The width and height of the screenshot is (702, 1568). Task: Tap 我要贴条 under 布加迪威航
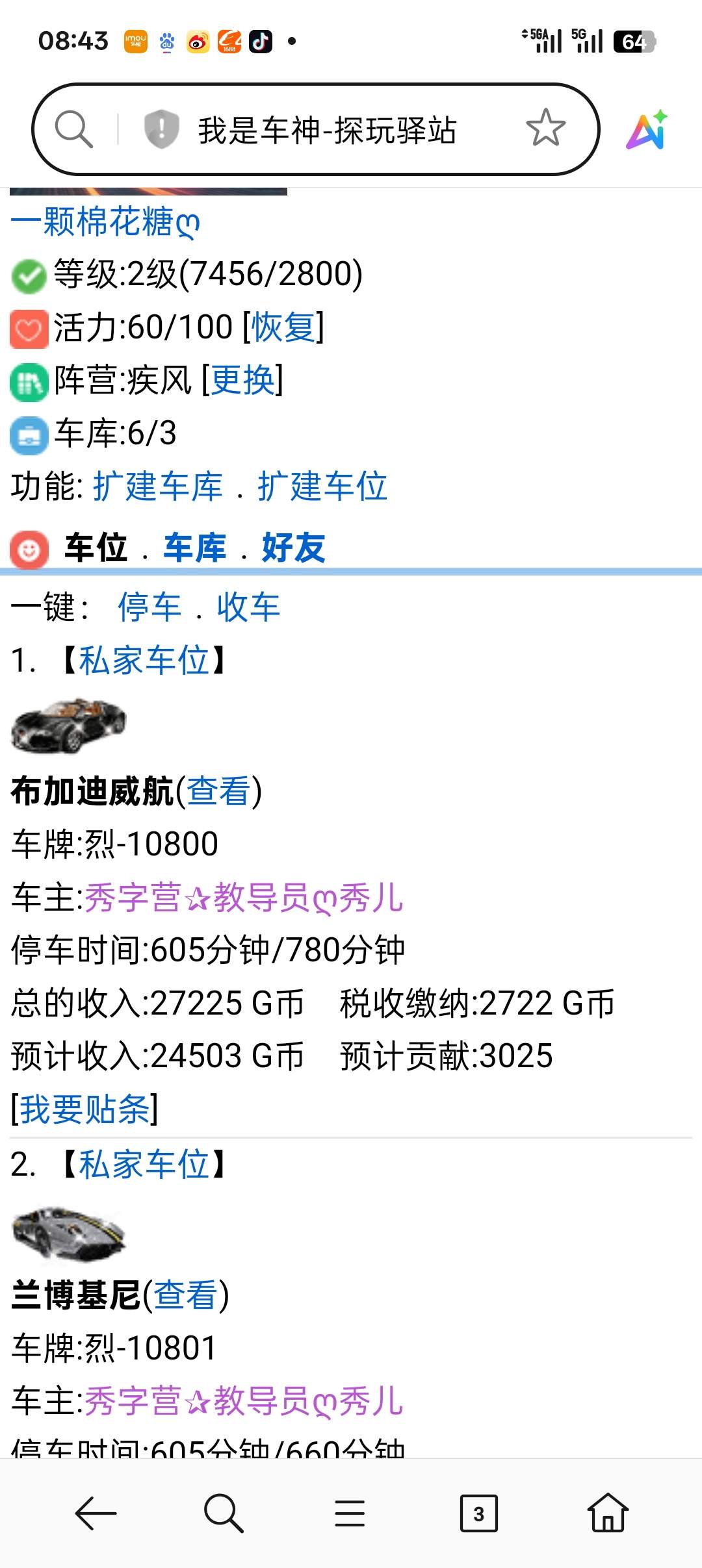(84, 1109)
